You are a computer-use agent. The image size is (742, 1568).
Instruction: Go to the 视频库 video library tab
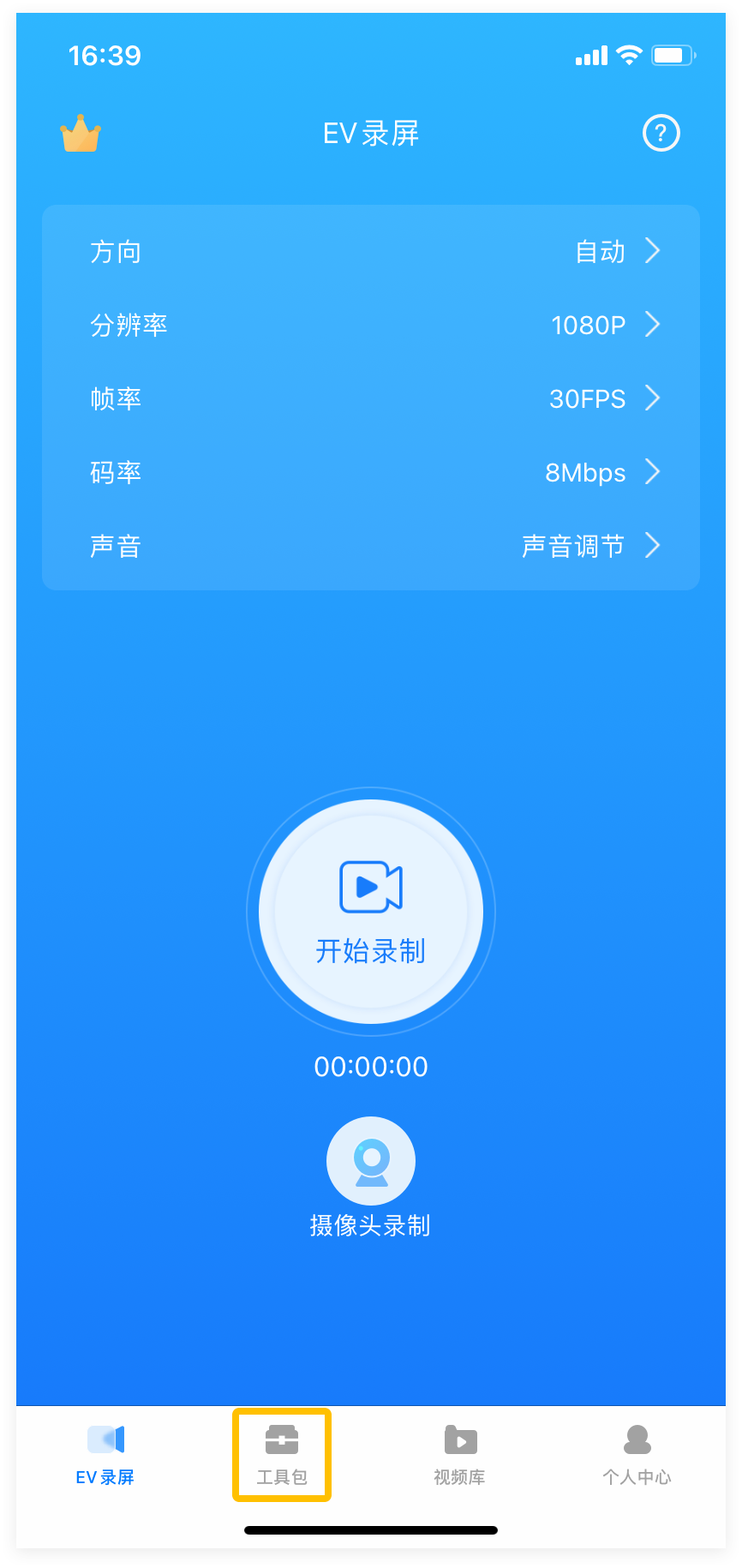pyautogui.click(x=460, y=1454)
